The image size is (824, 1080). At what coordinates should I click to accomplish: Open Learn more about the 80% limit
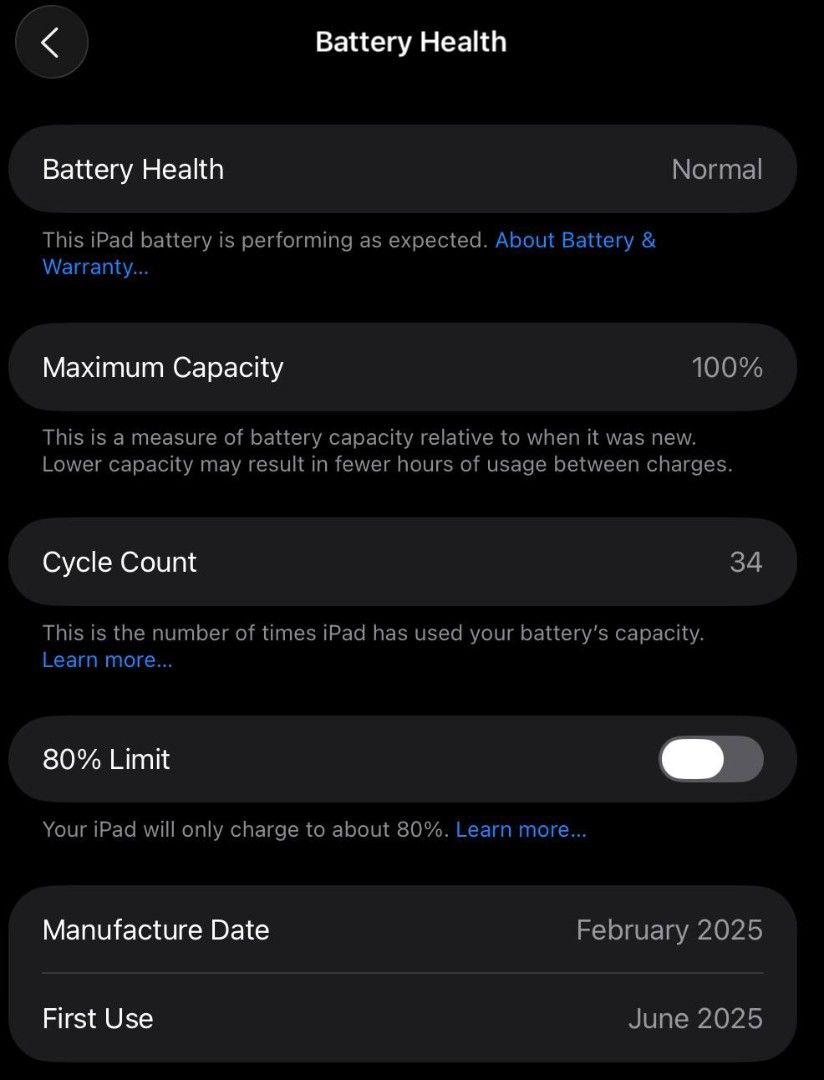(x=520, y=830)
